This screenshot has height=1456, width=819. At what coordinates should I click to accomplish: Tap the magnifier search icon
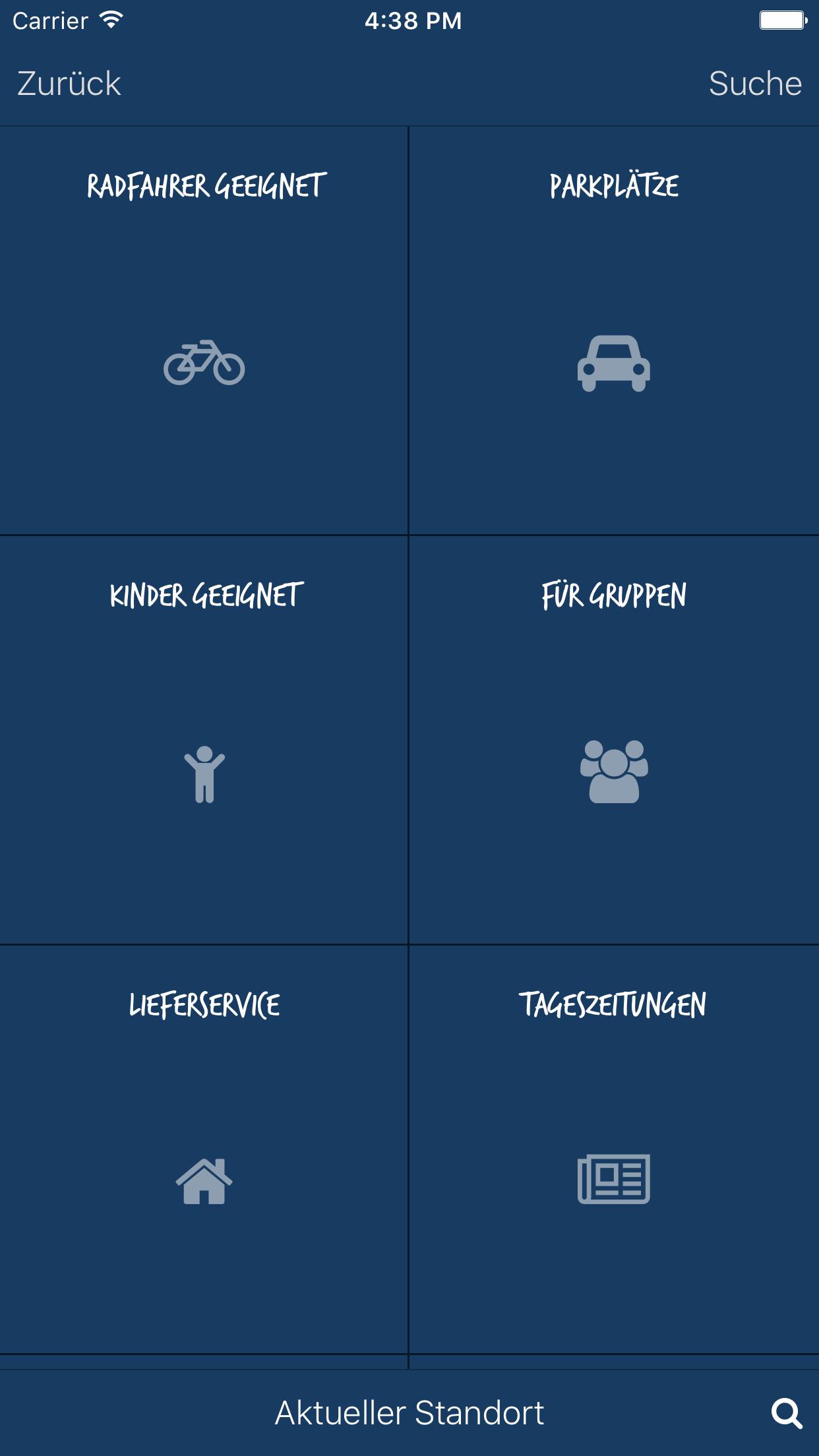pyautogui.click(x=787, y=1413)
